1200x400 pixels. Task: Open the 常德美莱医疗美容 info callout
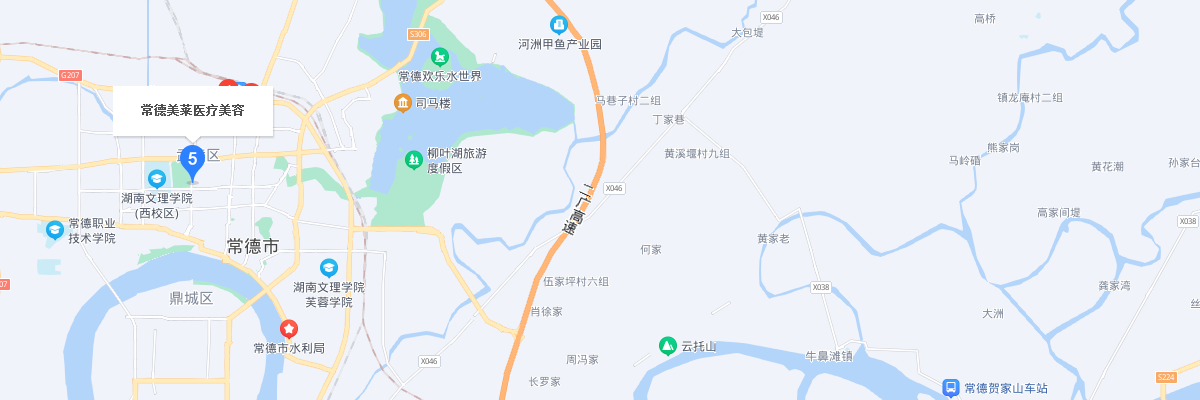(193, 110)
